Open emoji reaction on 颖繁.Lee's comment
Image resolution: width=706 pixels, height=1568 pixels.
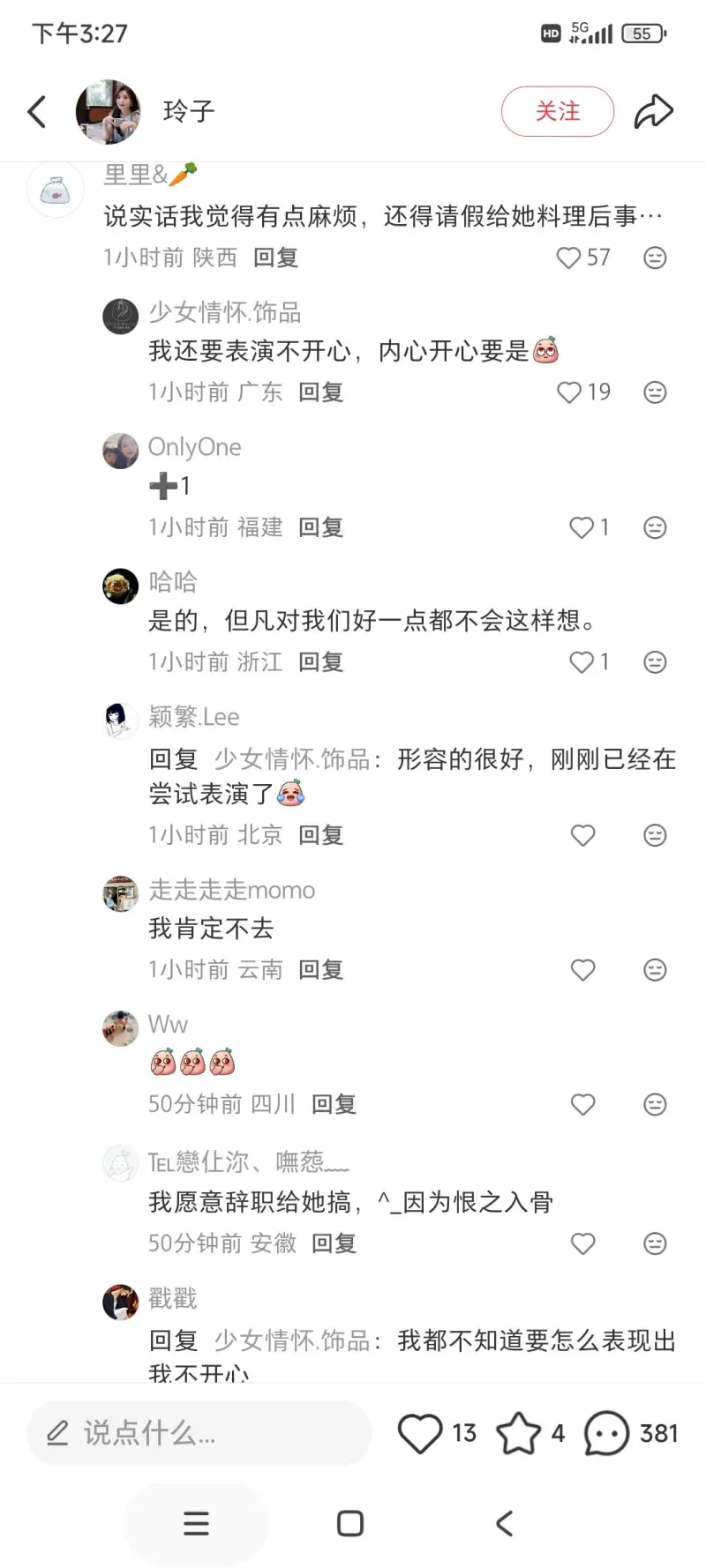[x=655, y=835]
